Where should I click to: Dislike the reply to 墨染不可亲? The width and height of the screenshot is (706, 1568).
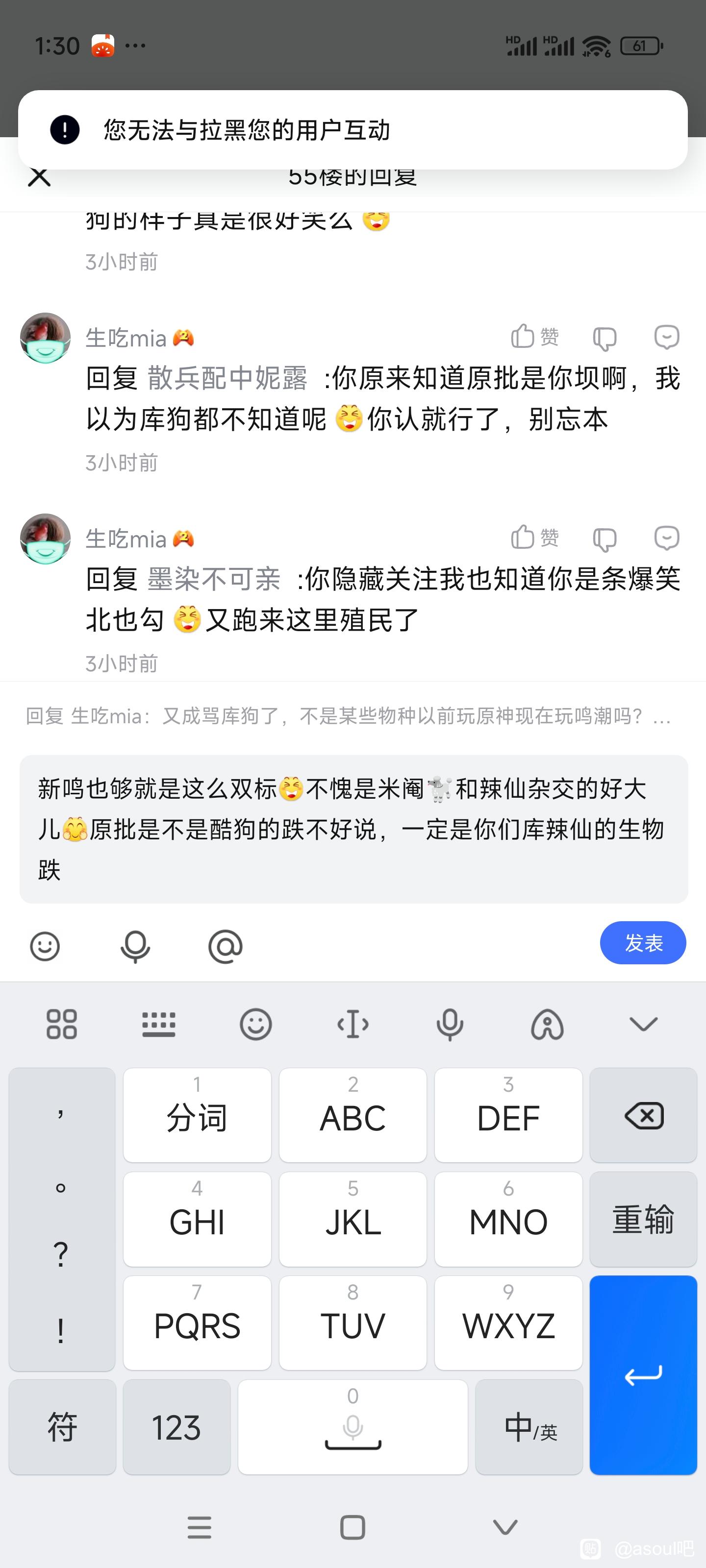(605, 539)
